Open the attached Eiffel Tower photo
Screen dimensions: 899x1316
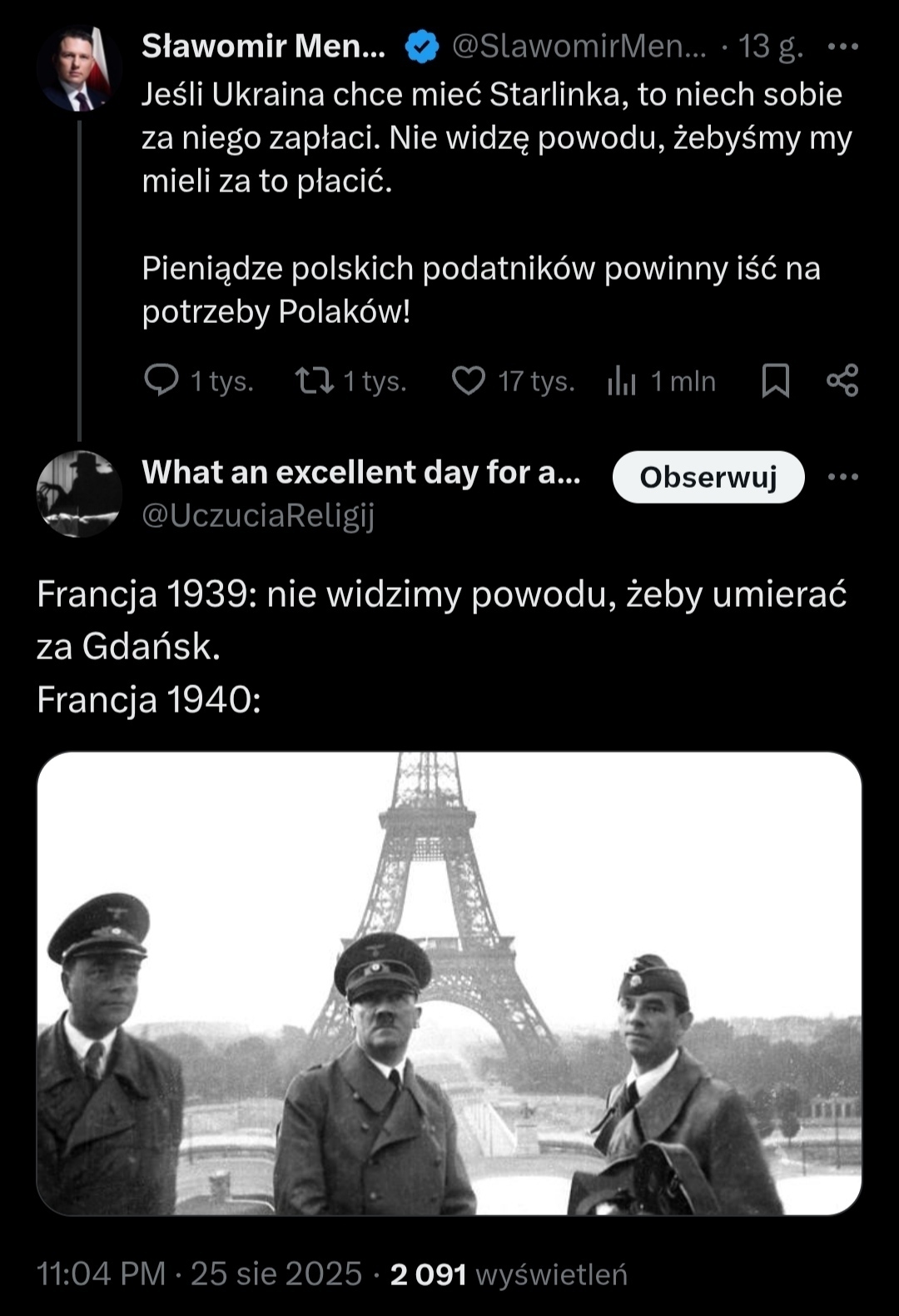point(449,982)
